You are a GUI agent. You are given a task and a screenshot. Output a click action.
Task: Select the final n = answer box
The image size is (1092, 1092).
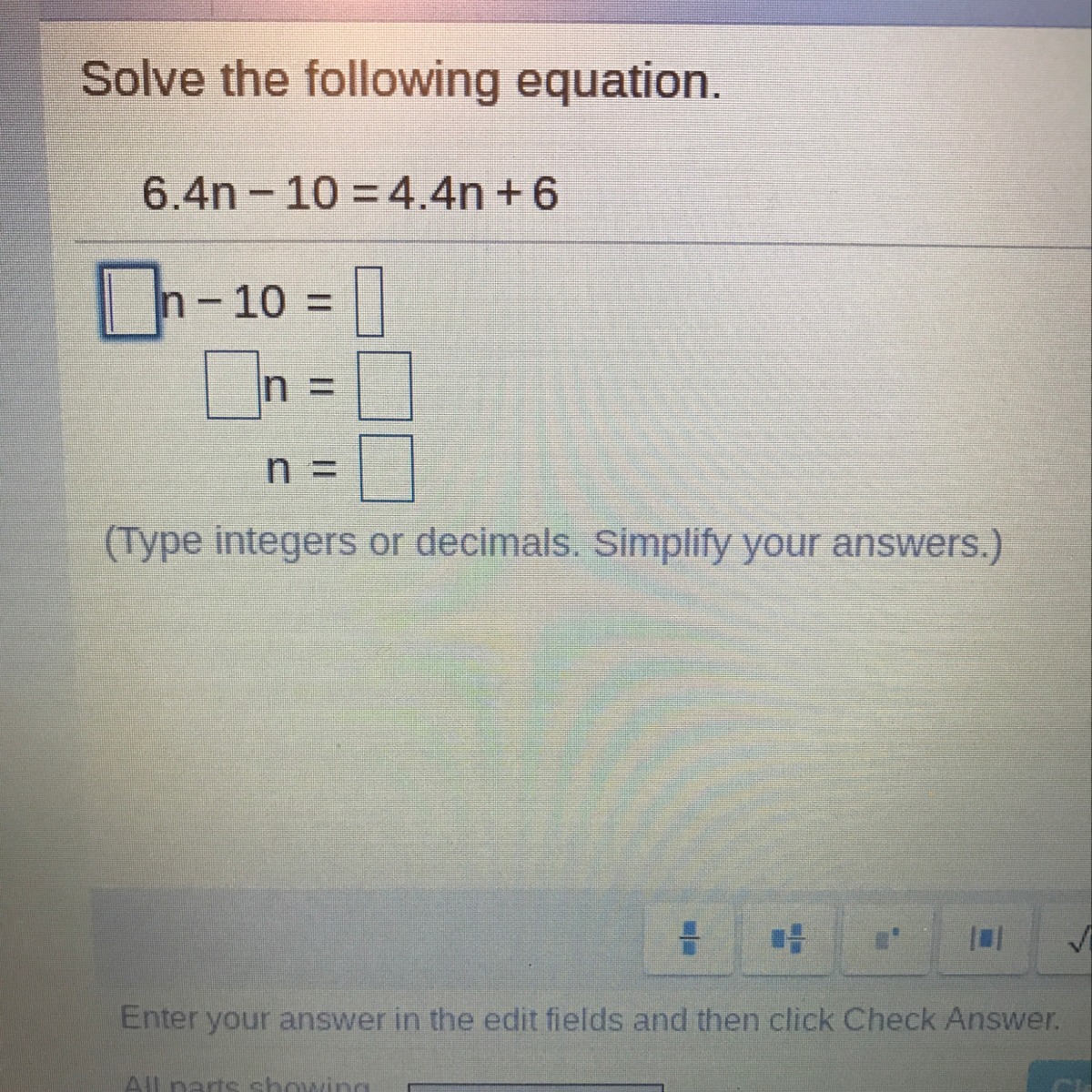pyautogui.click(x=388, y=469)
